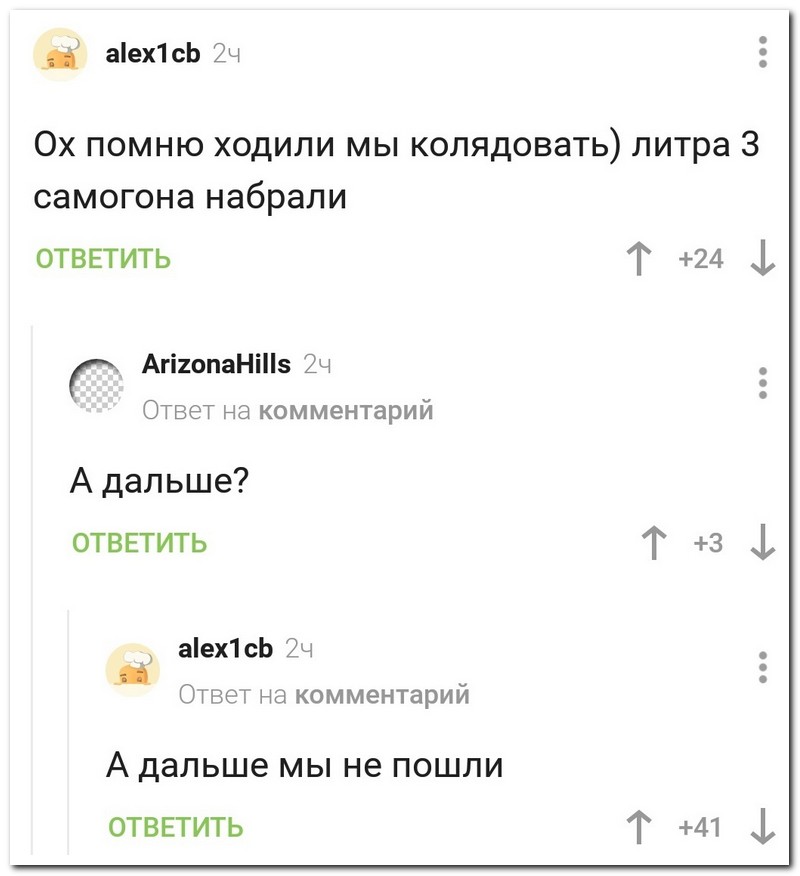Downvote the comment rated +24

coord(762,259)
